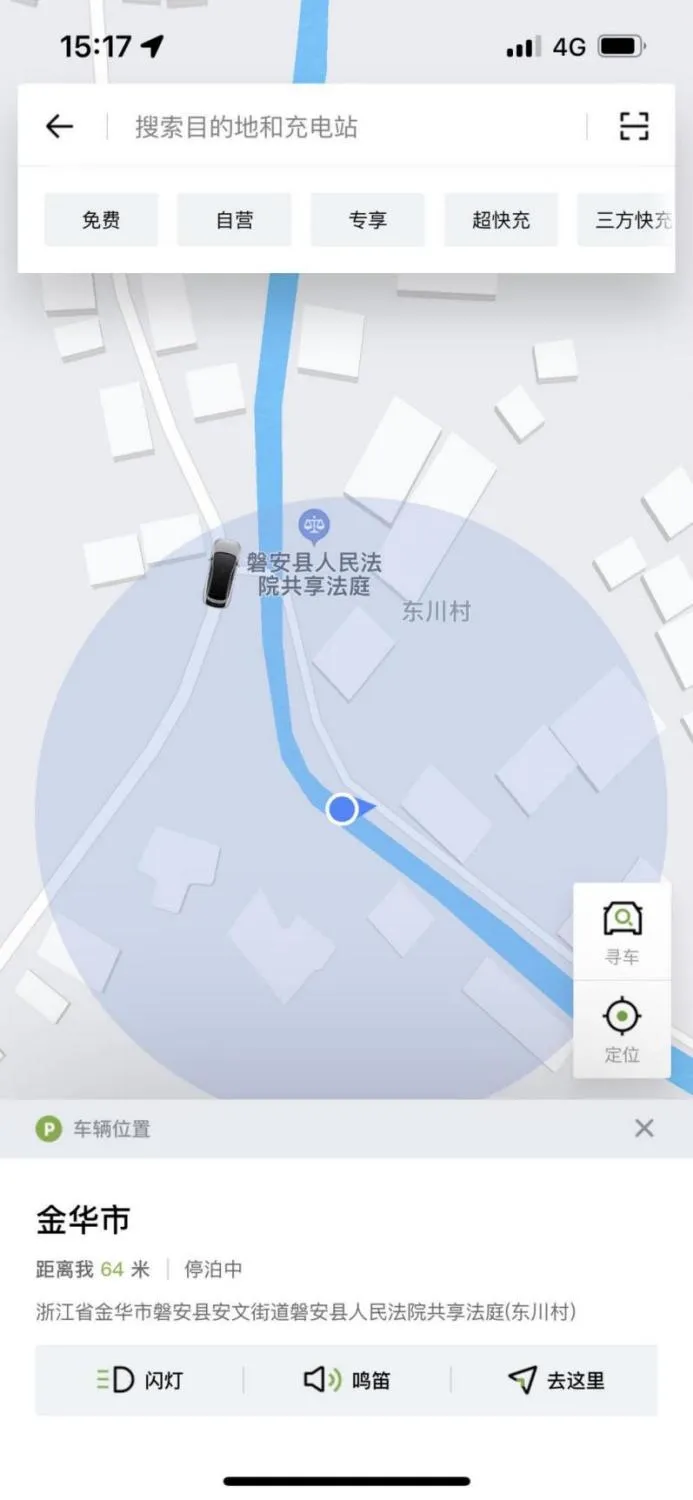Tap the car marker on the map
Image resolution: width=693 pixels, height=1500 pixels.
[222, 573]
